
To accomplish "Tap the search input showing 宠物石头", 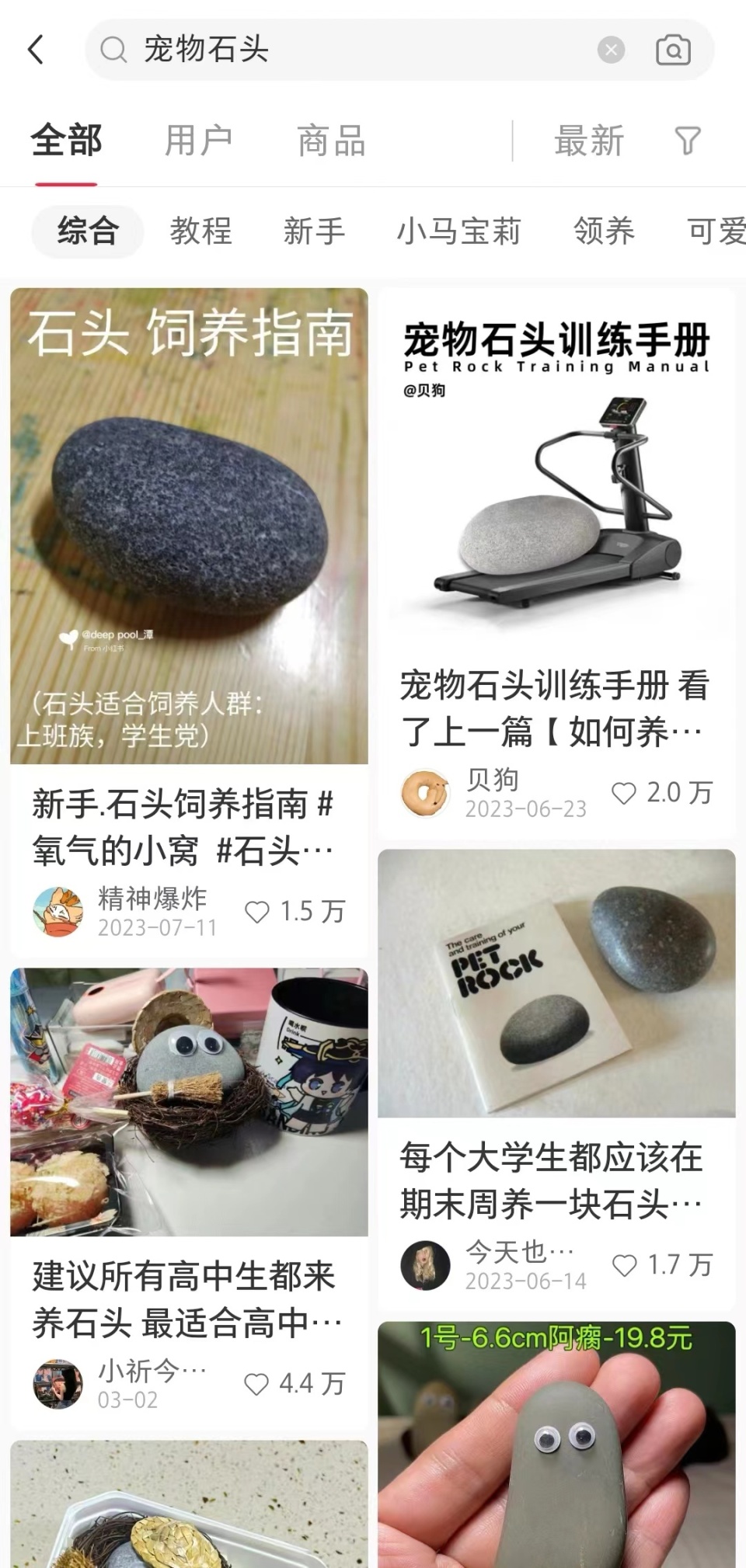I will click(x=311, y=49).
